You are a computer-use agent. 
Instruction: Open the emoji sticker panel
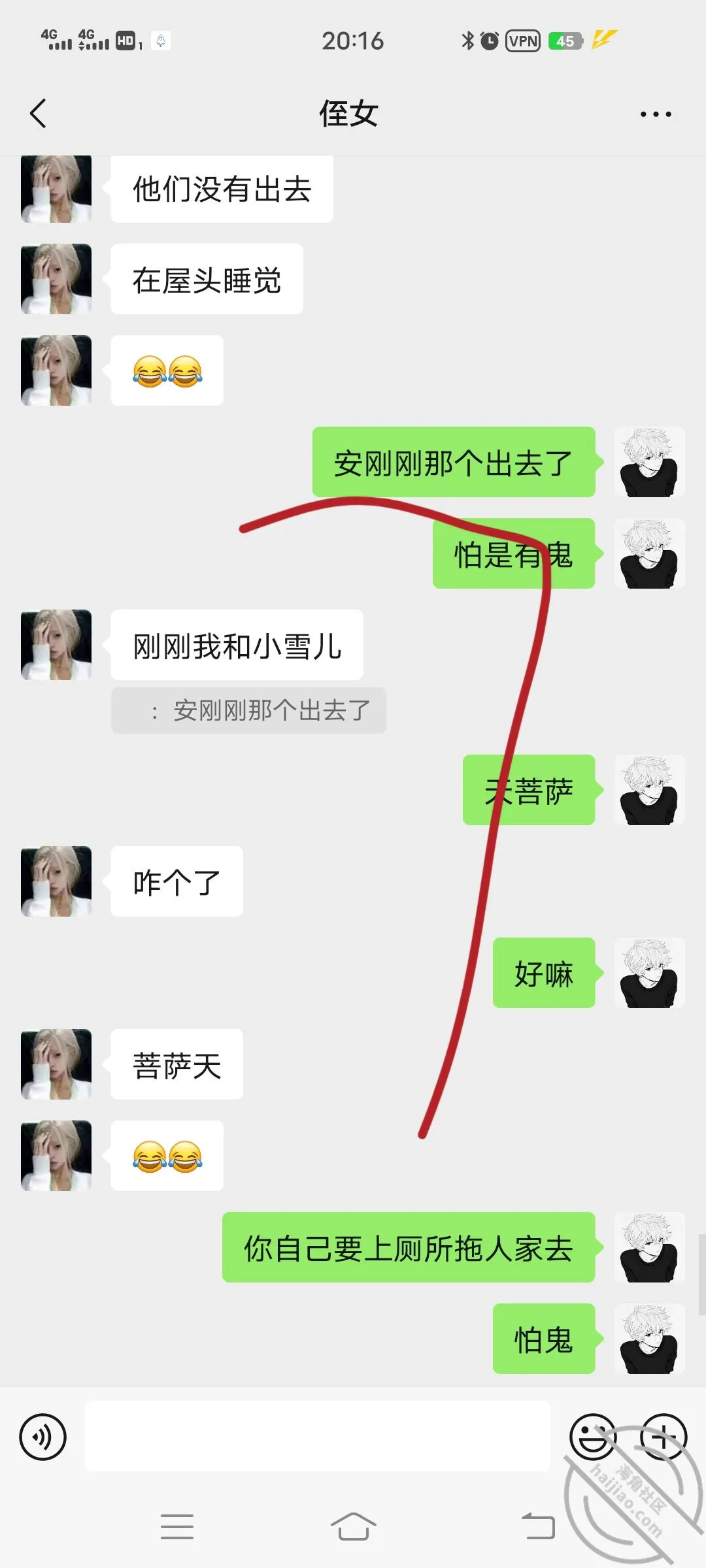tap(593, 1437)
